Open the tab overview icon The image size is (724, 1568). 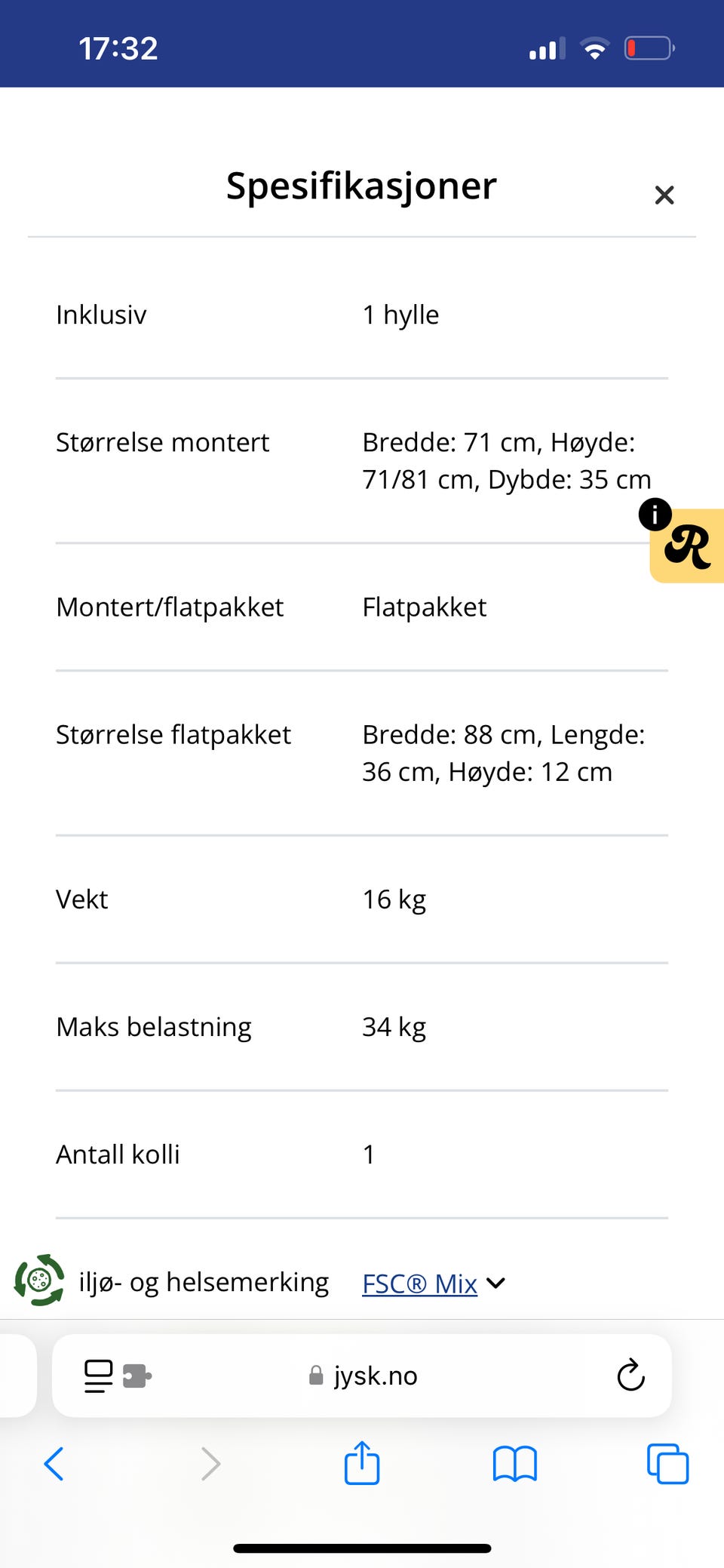[667, 1462]
